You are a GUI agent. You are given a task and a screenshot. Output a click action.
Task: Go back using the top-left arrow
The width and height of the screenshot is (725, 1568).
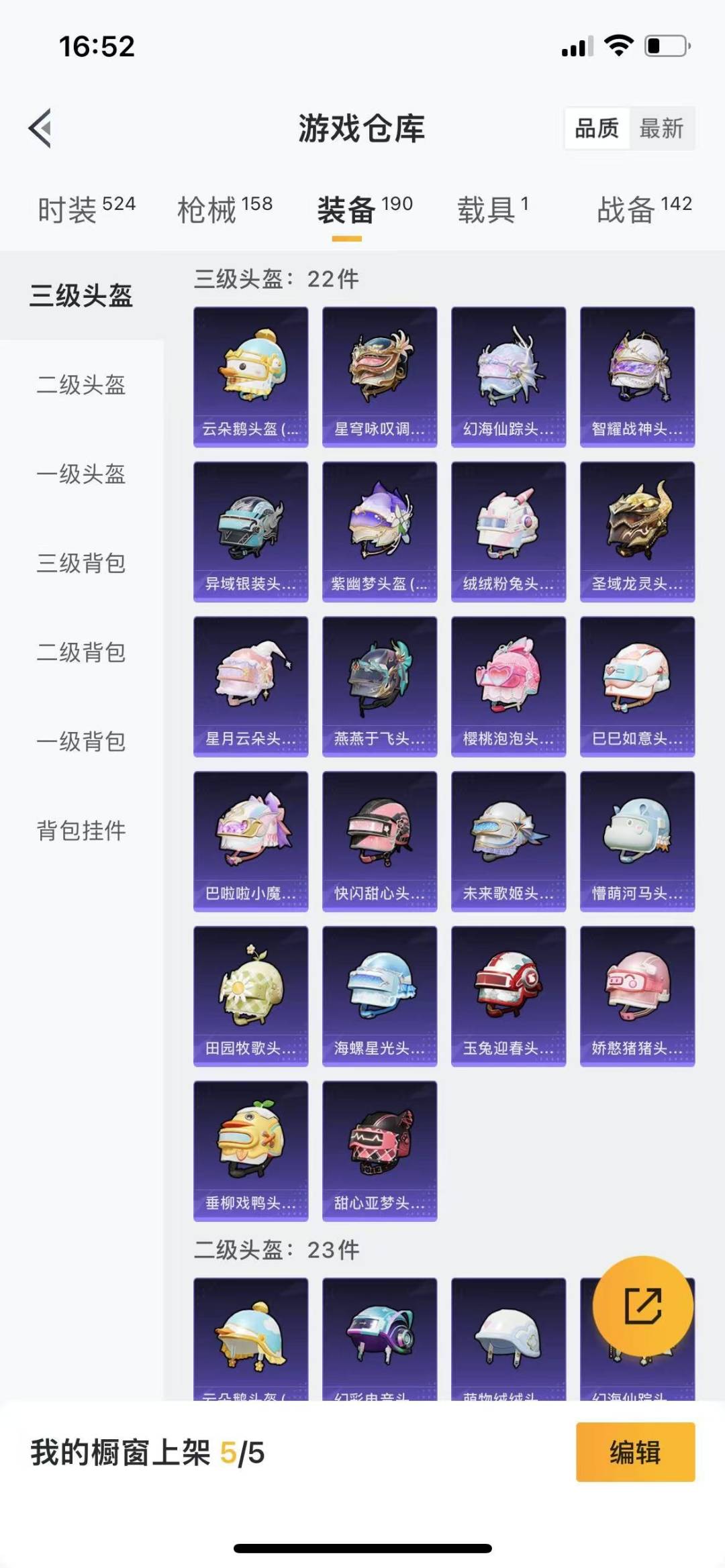pos(40,127)
